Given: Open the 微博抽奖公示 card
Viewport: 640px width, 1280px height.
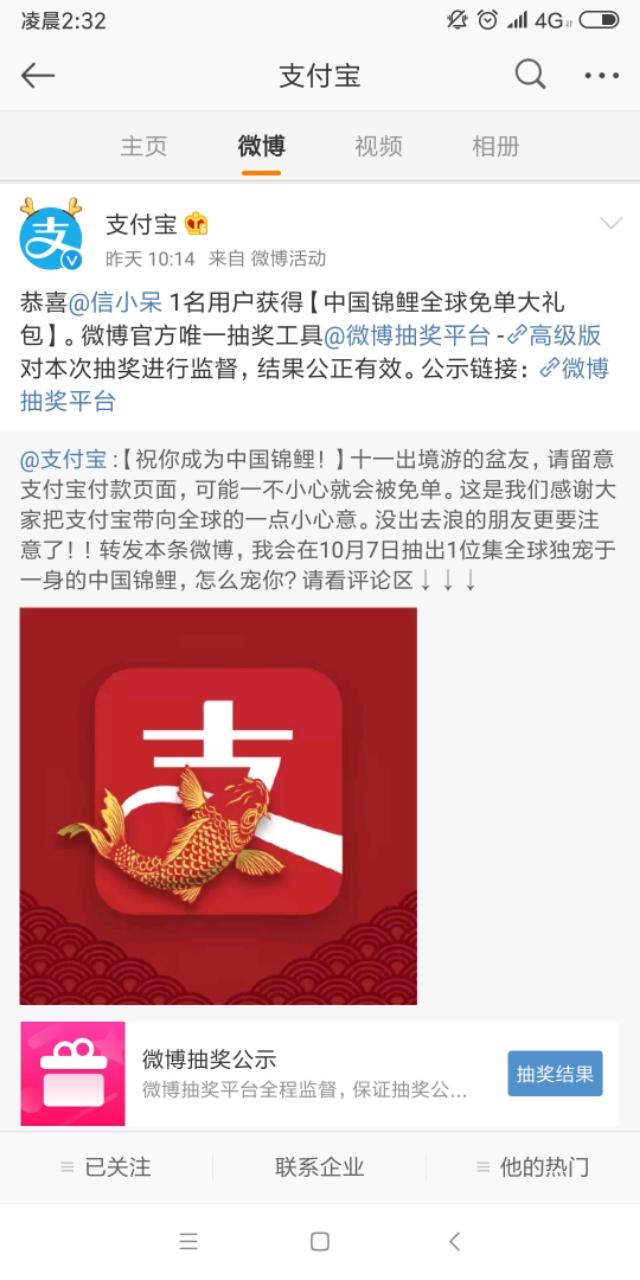Looking at the screenshot, I should coord(300,1074).
